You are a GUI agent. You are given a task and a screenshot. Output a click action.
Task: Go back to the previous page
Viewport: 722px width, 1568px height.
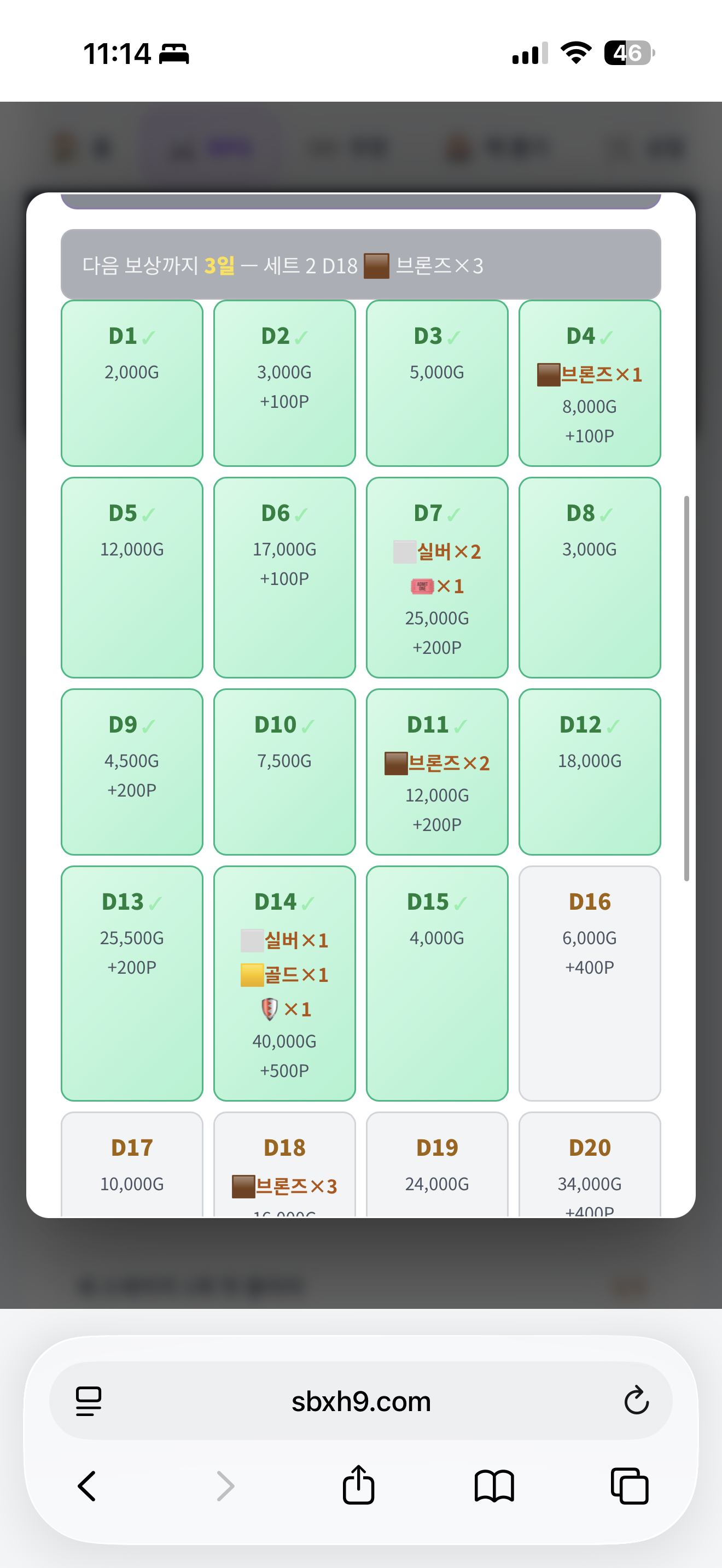click(x=87, y=1486)
